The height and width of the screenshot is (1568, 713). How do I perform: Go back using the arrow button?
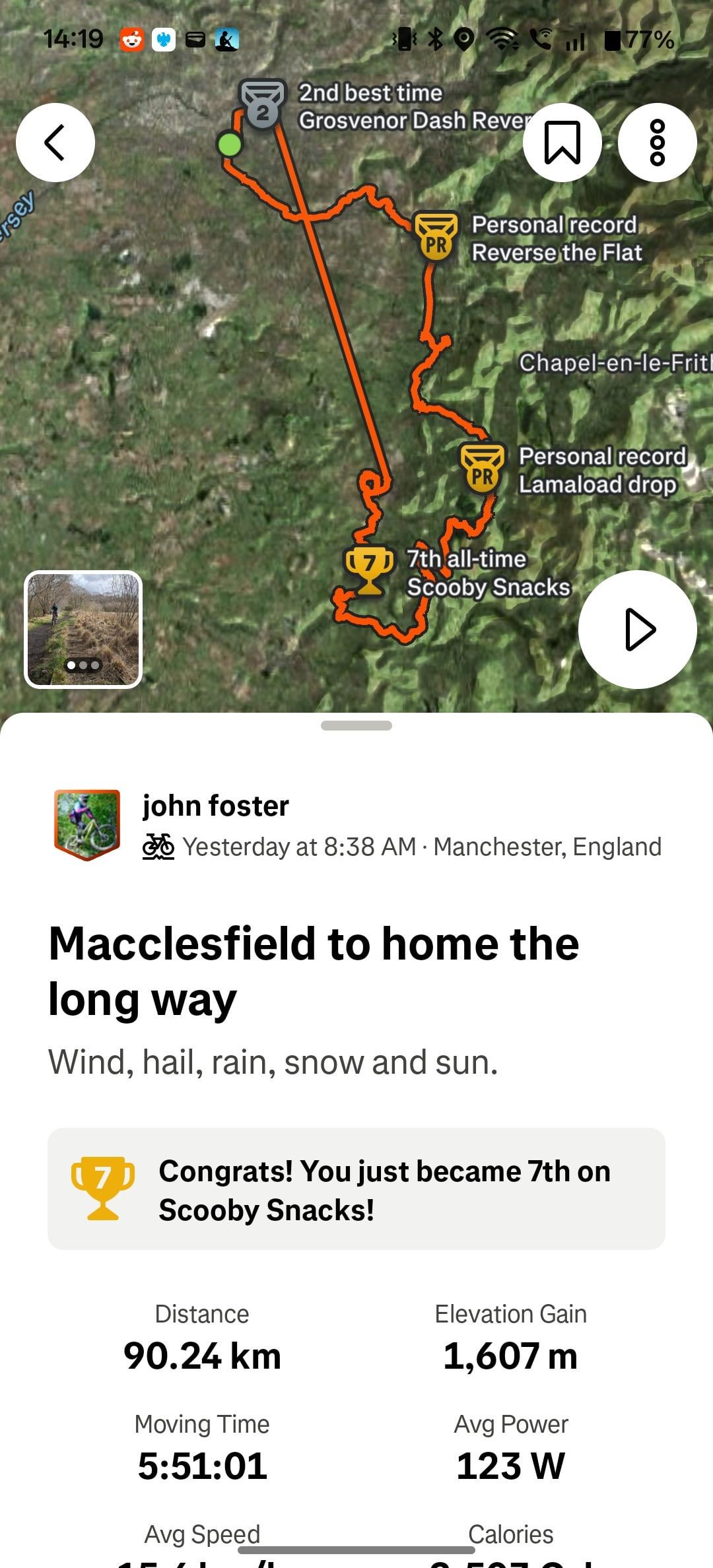(55, 143)
